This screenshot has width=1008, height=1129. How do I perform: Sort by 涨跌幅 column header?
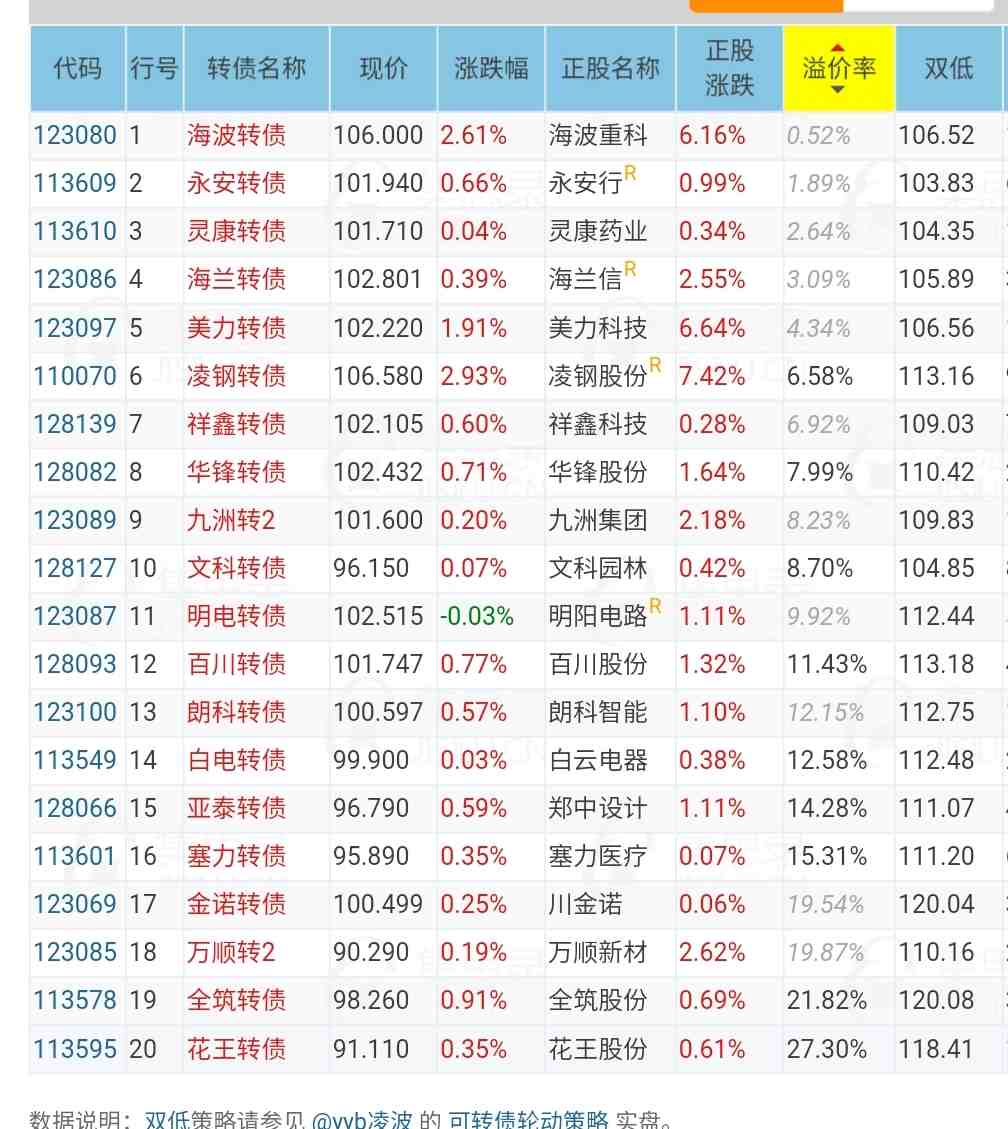coord(490,68)
